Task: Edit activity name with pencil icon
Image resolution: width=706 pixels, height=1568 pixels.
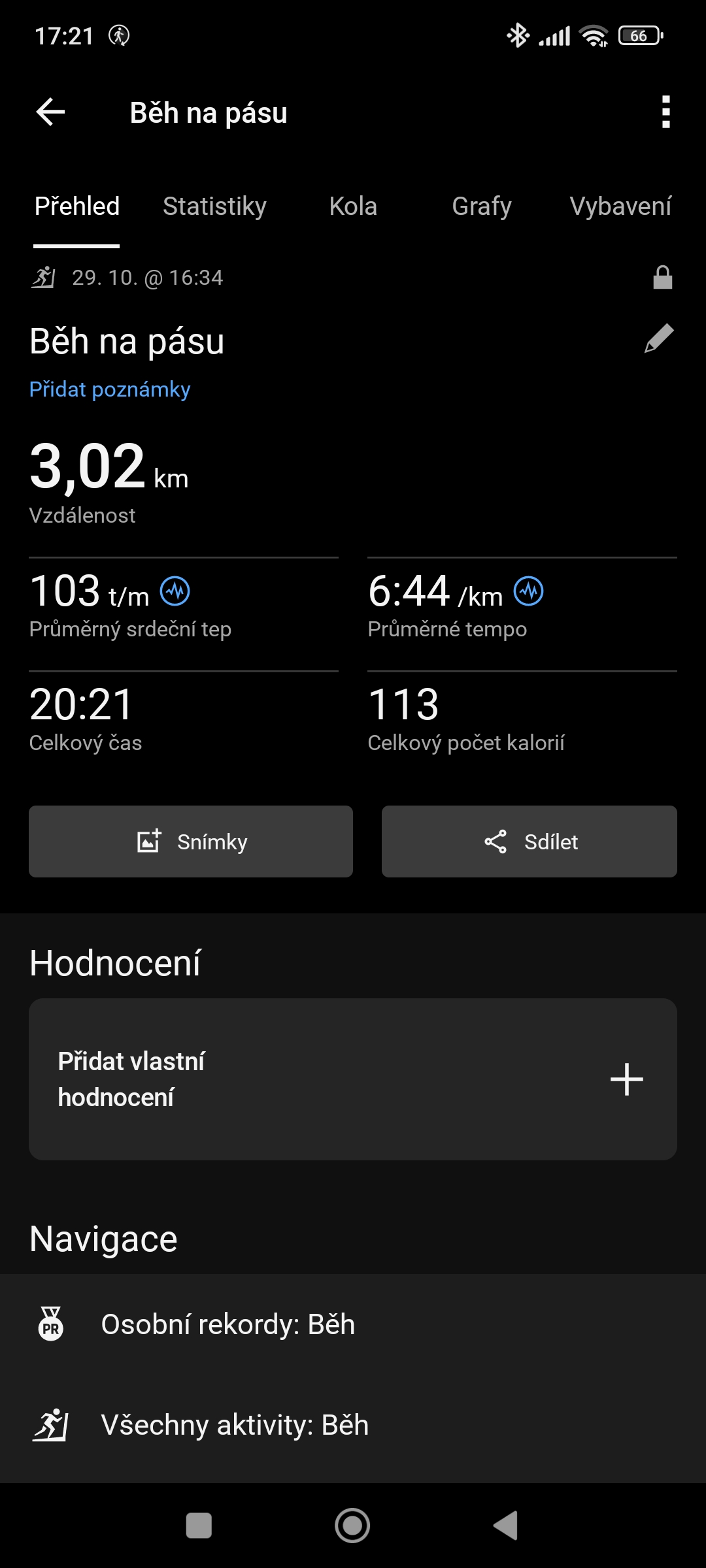Action: (659, 338)
